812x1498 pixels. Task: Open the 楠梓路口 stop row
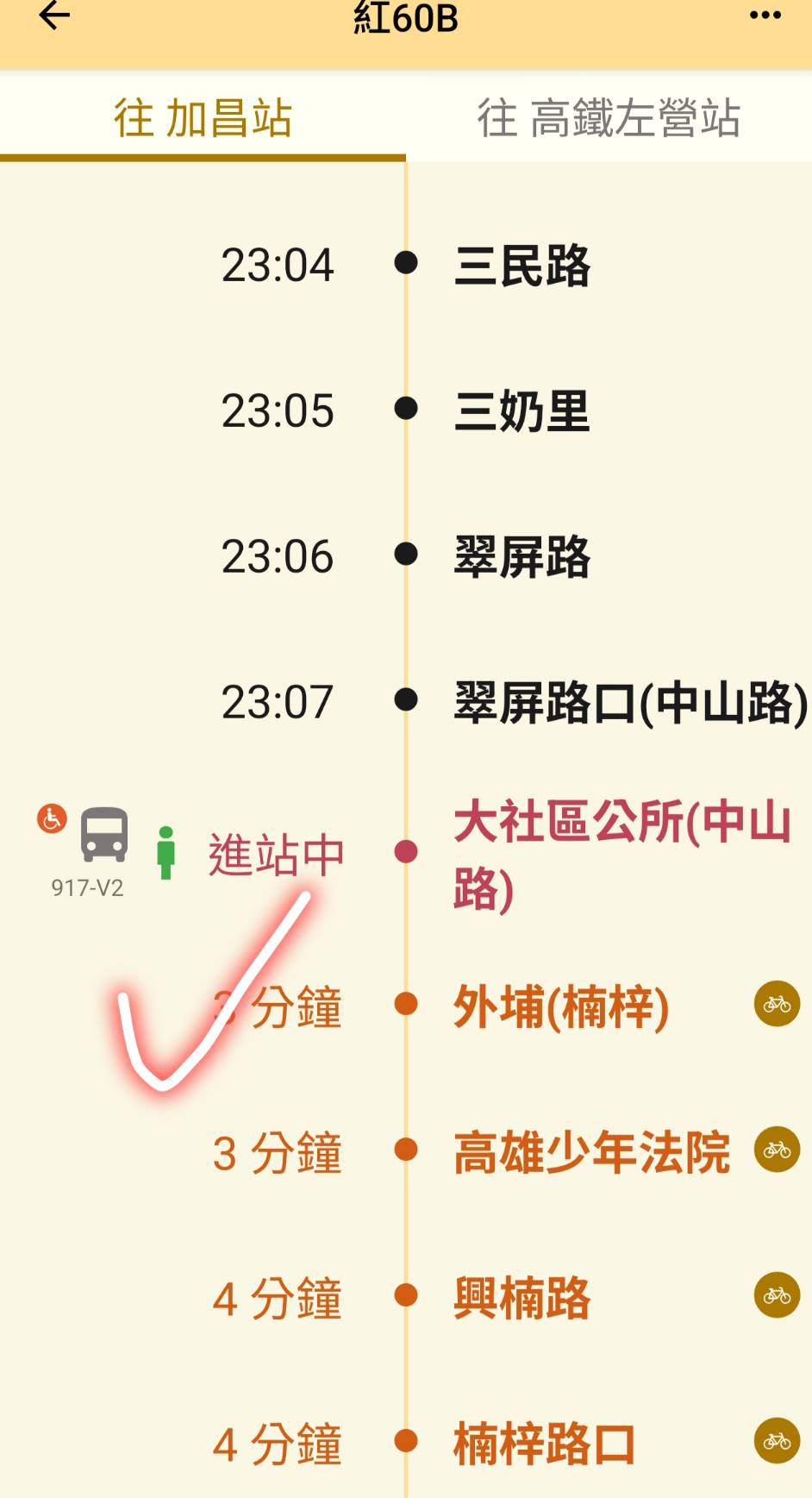coord(544,1443)
